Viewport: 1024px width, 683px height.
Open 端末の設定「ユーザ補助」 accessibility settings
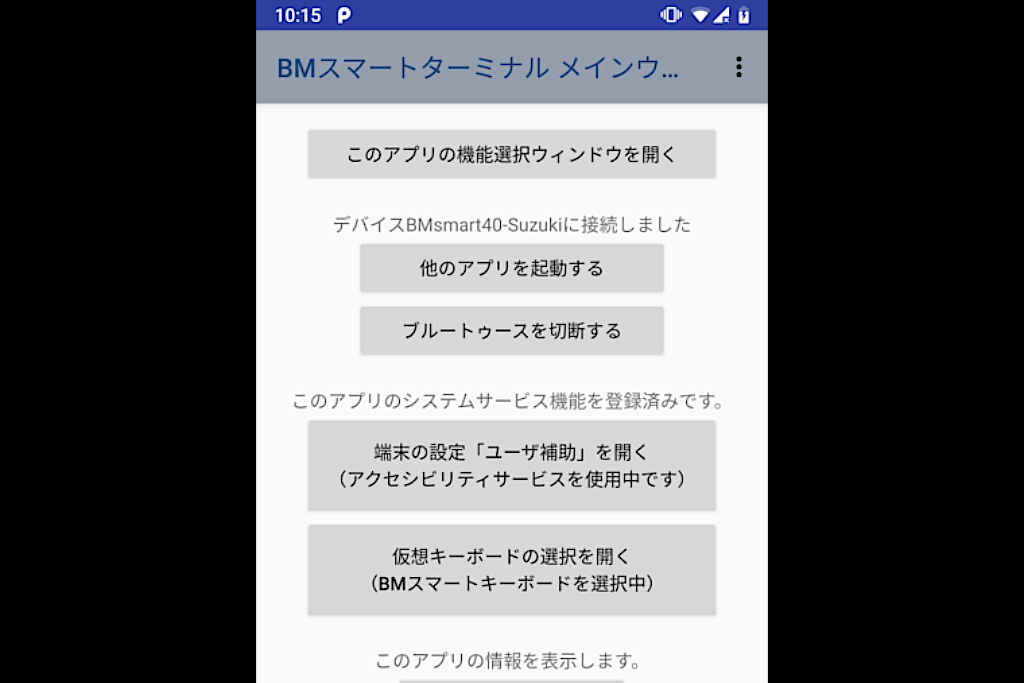click(511, 465)
